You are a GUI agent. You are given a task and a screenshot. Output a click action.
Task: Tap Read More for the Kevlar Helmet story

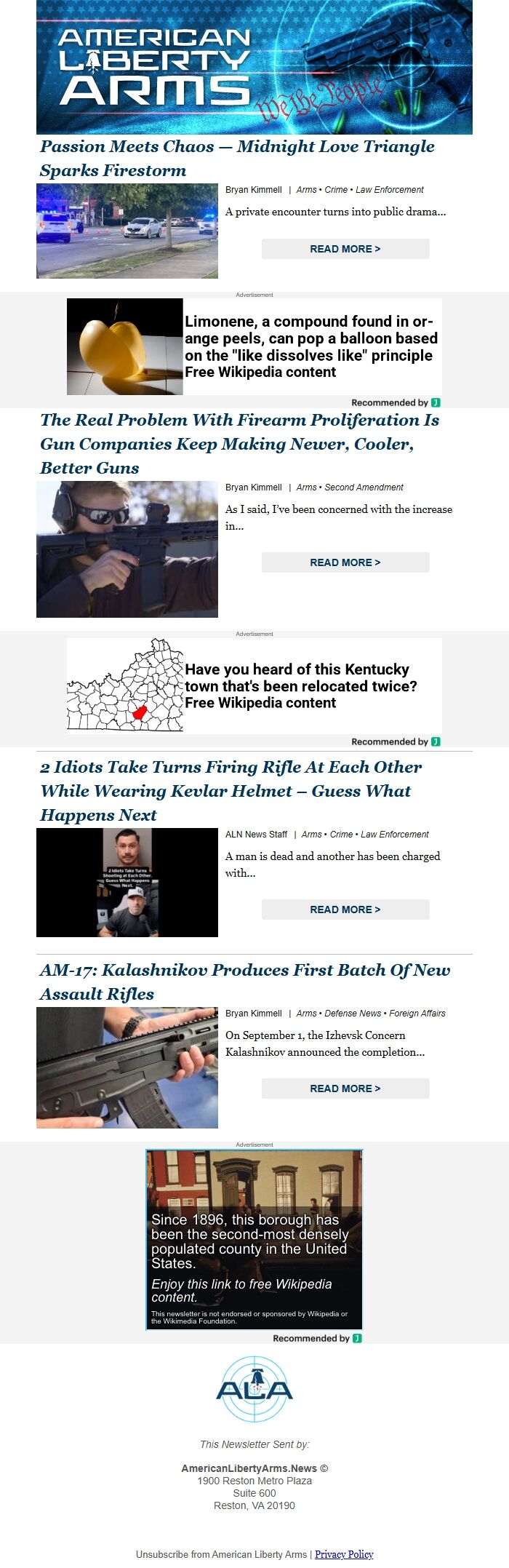tap(345, 910)
